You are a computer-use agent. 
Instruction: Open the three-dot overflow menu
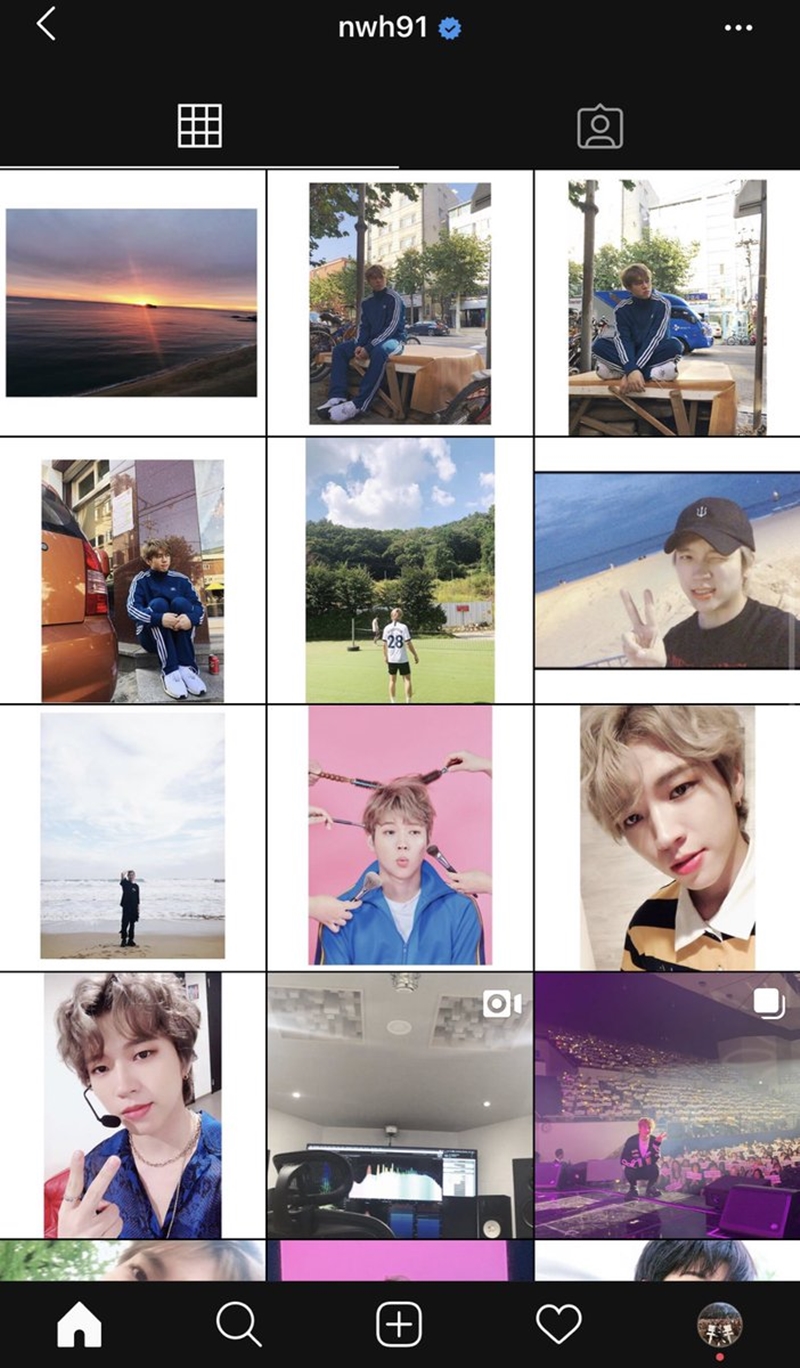click(738, 27)
